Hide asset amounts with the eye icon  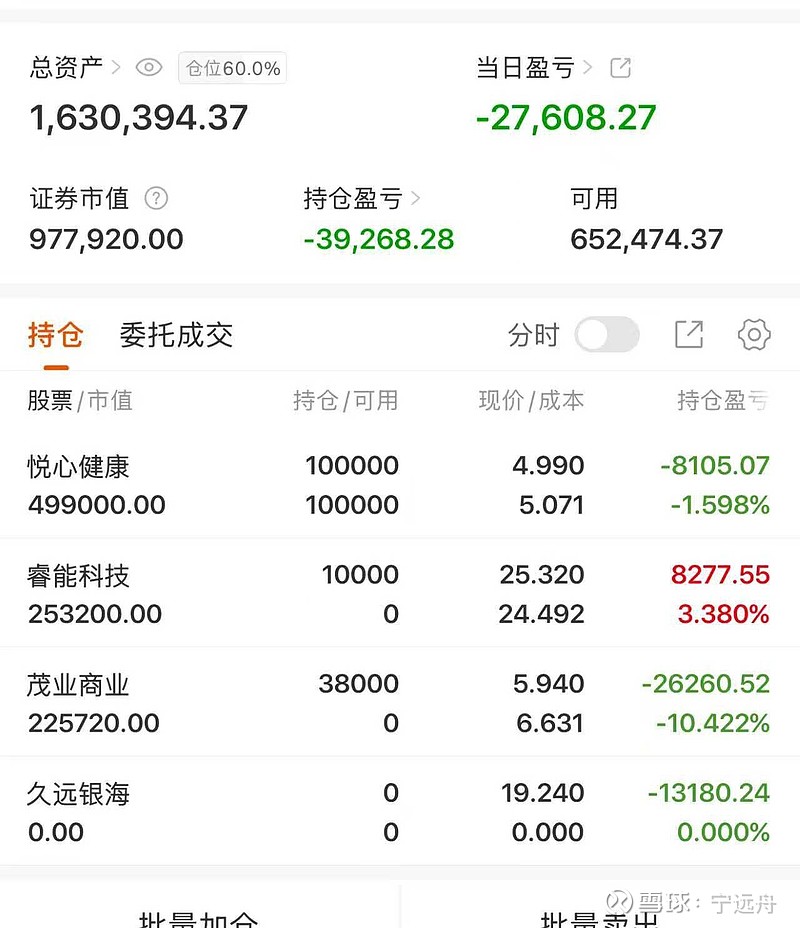pos(149,68)
